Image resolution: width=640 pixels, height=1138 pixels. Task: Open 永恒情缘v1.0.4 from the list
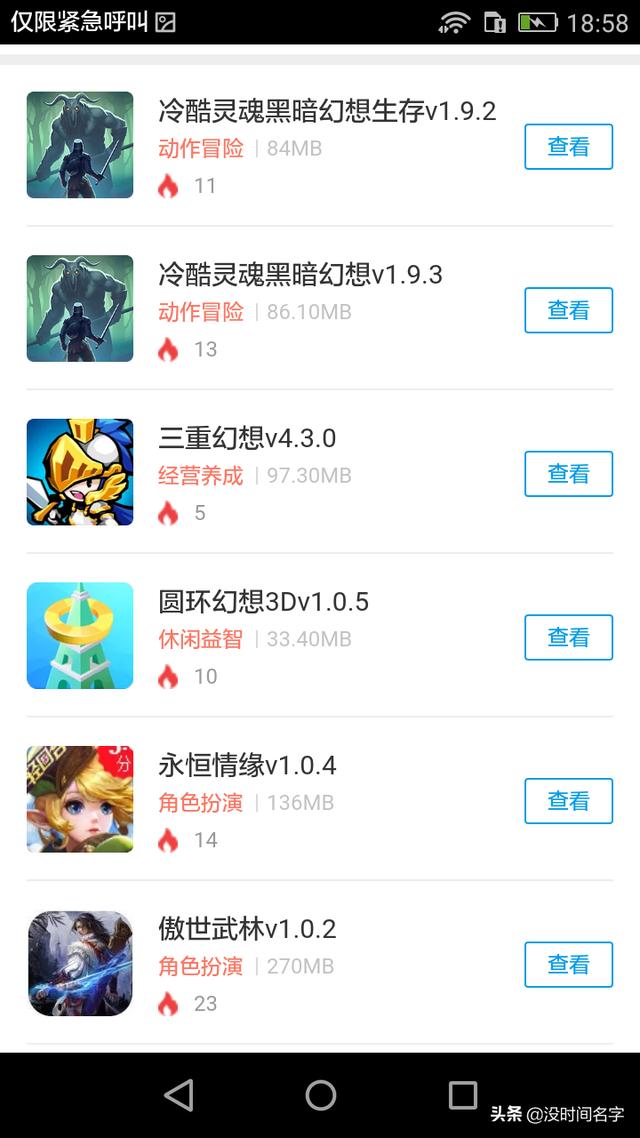click(x=247, y=766)
